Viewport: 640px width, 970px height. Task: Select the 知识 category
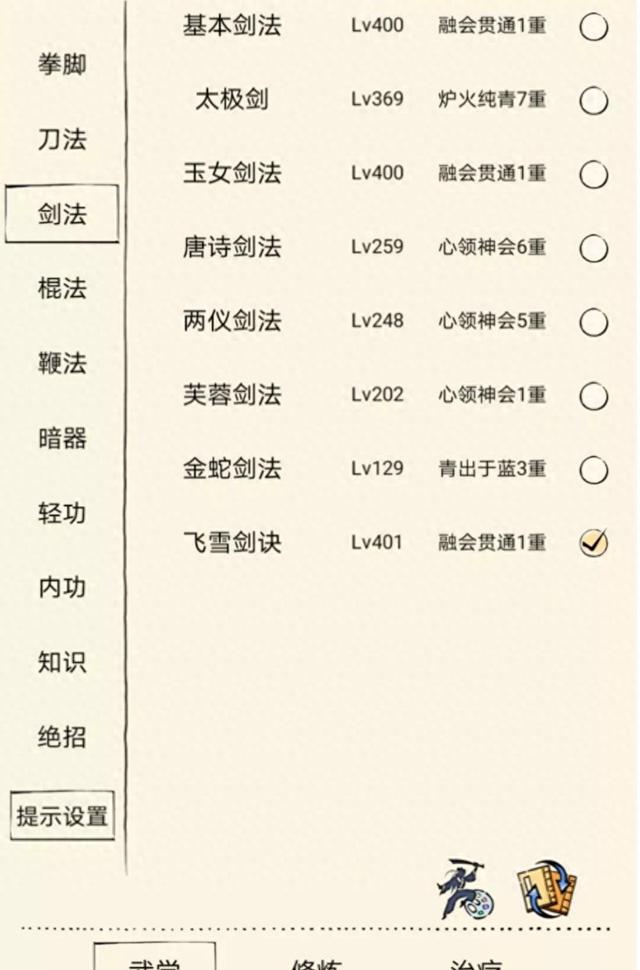point(62,662)
